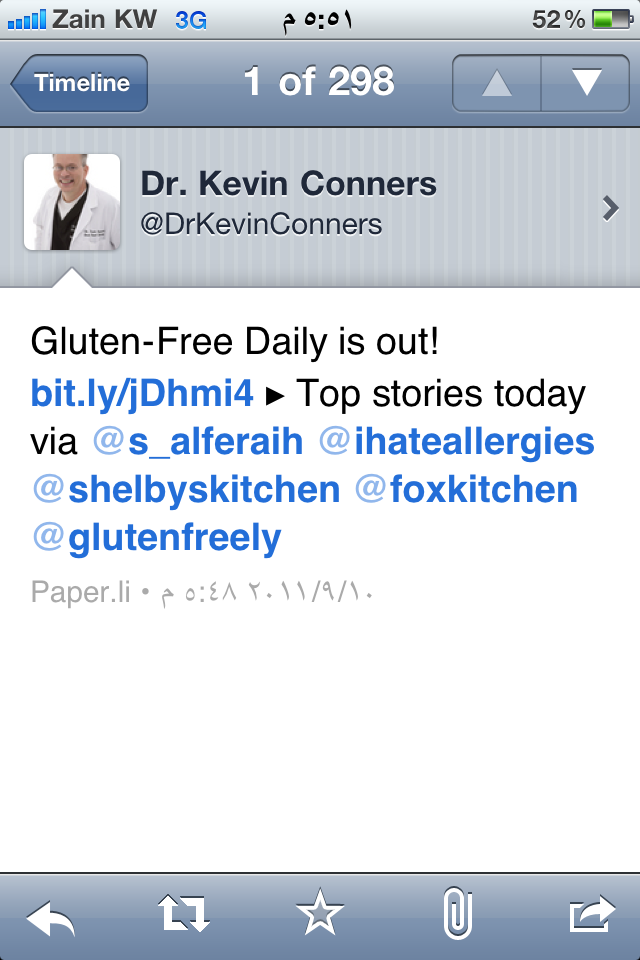This screenshot has height=960, width=640.
Task: Open the @shelbyskitchen mention
Action: pyautogui.click(x=186, y=490)
